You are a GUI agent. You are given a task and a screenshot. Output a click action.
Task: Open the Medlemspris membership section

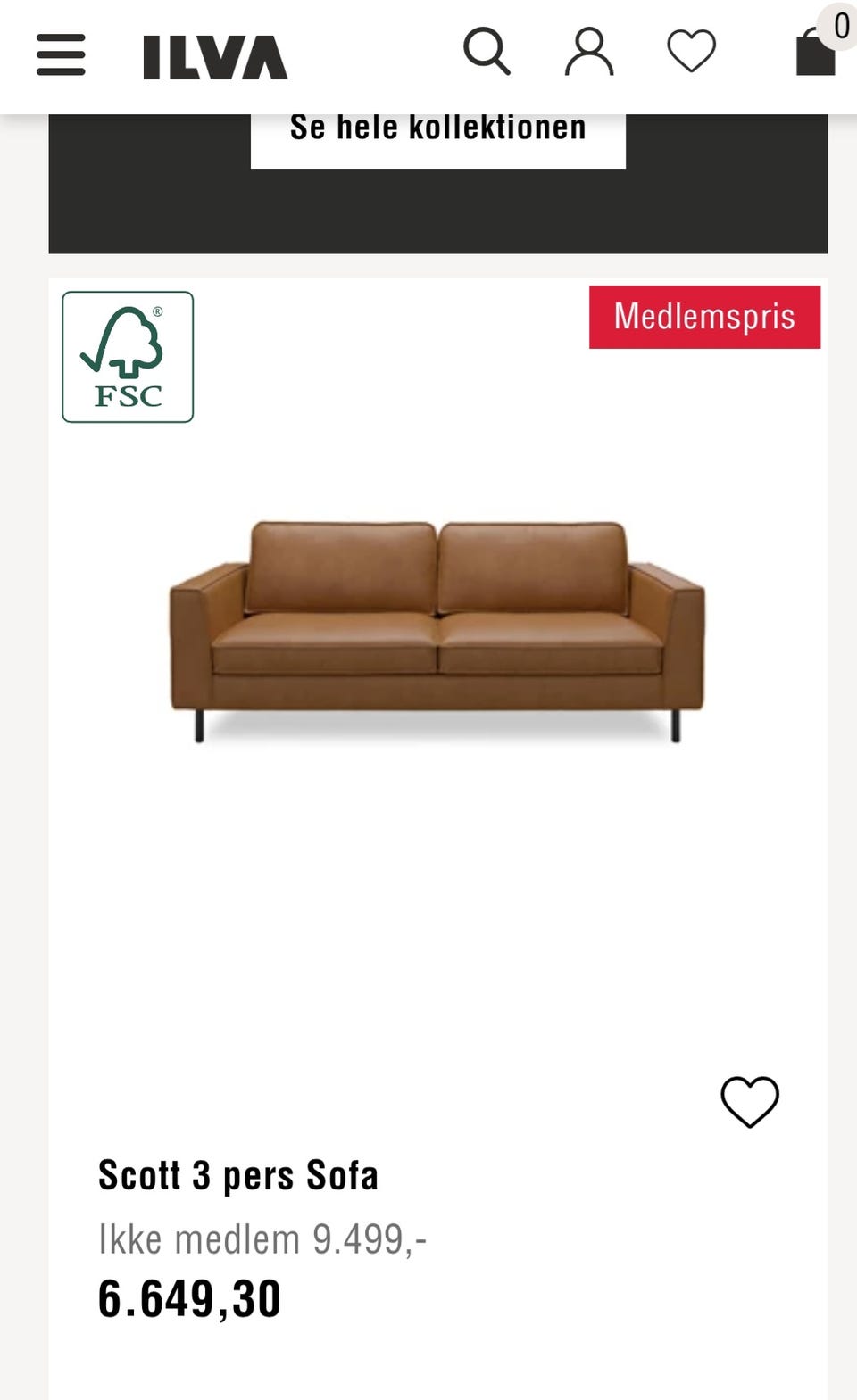pyautogui.click(x=703, y=317)
